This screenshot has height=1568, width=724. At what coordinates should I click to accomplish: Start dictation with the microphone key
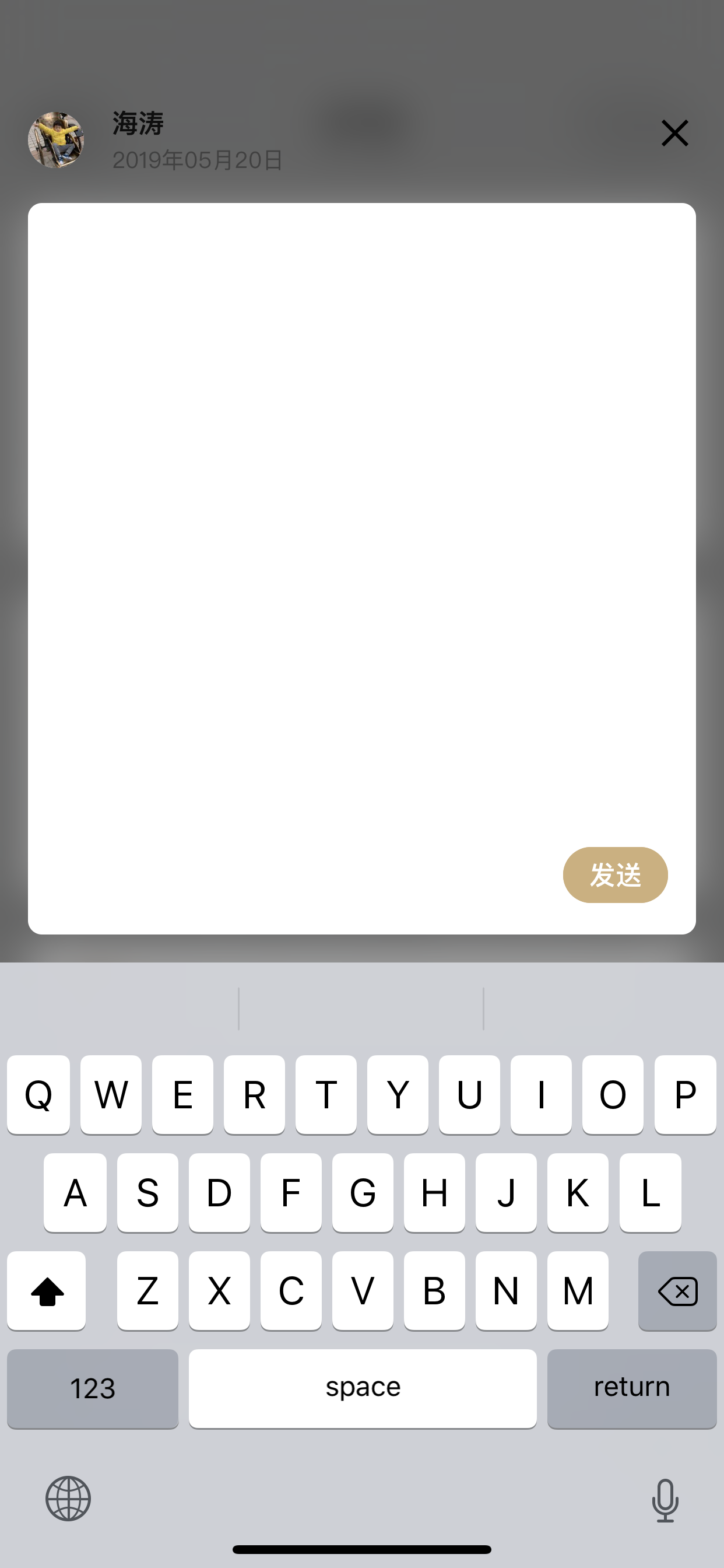pos(665,1500)
